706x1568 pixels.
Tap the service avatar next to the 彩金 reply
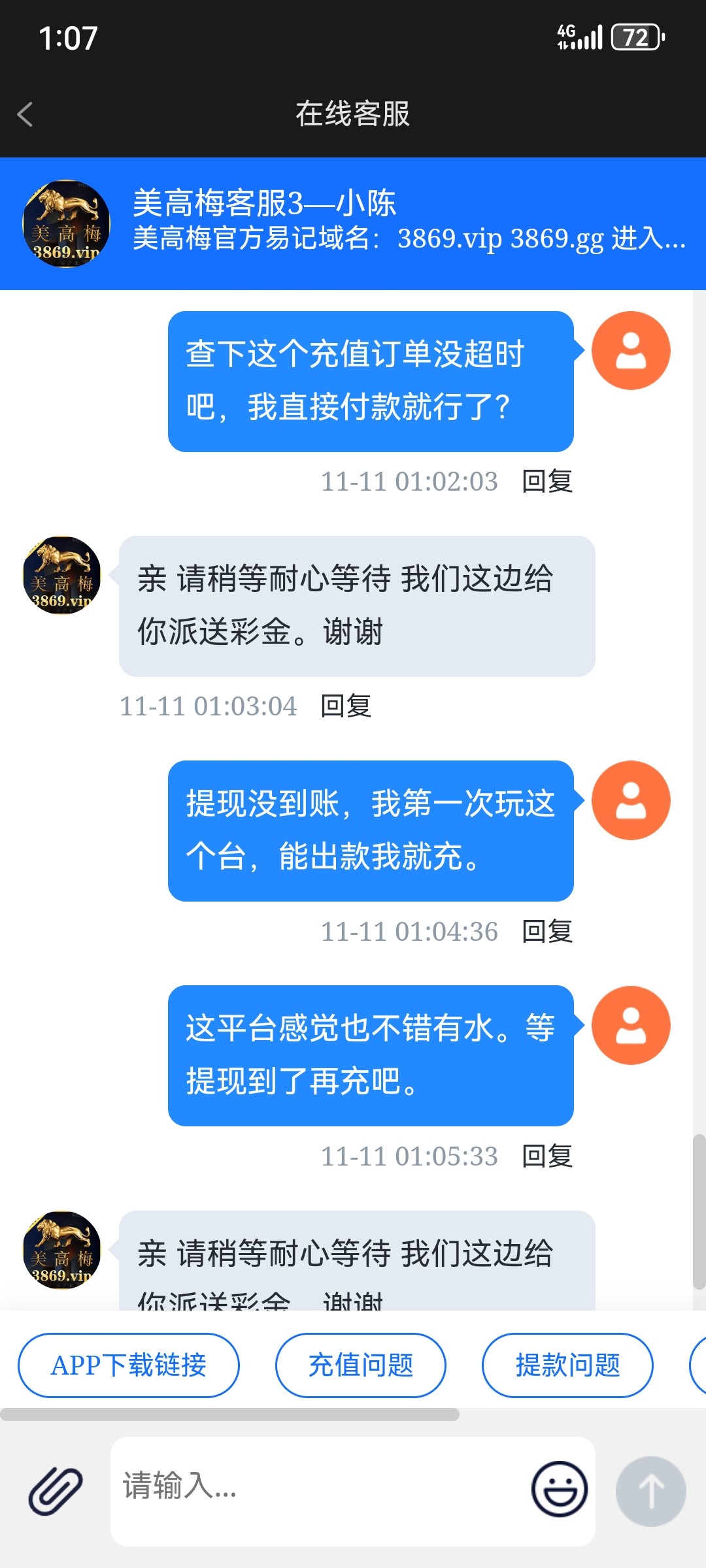coord(62,576)
